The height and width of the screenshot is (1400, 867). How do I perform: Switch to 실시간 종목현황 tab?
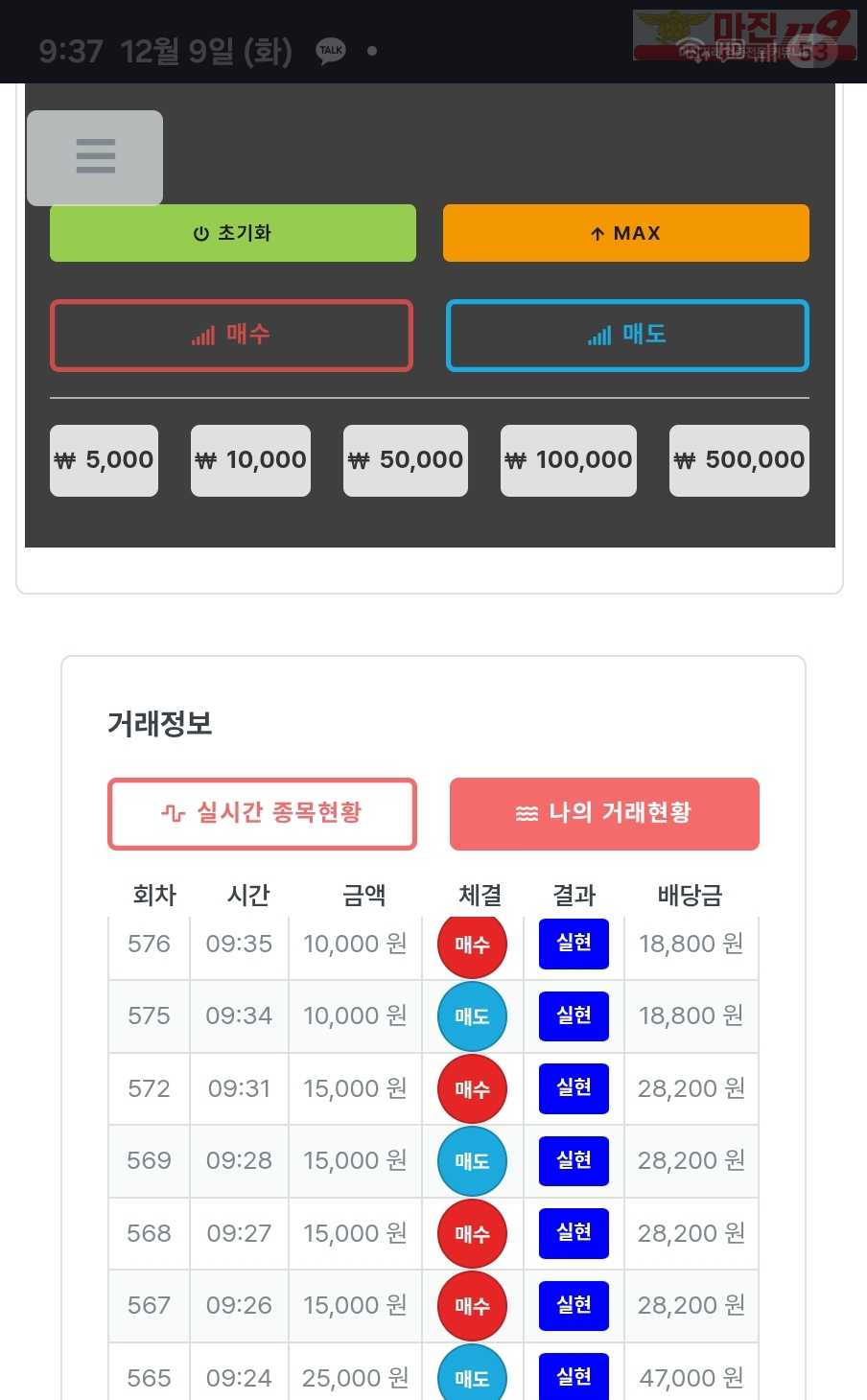[x=262, y=813]
